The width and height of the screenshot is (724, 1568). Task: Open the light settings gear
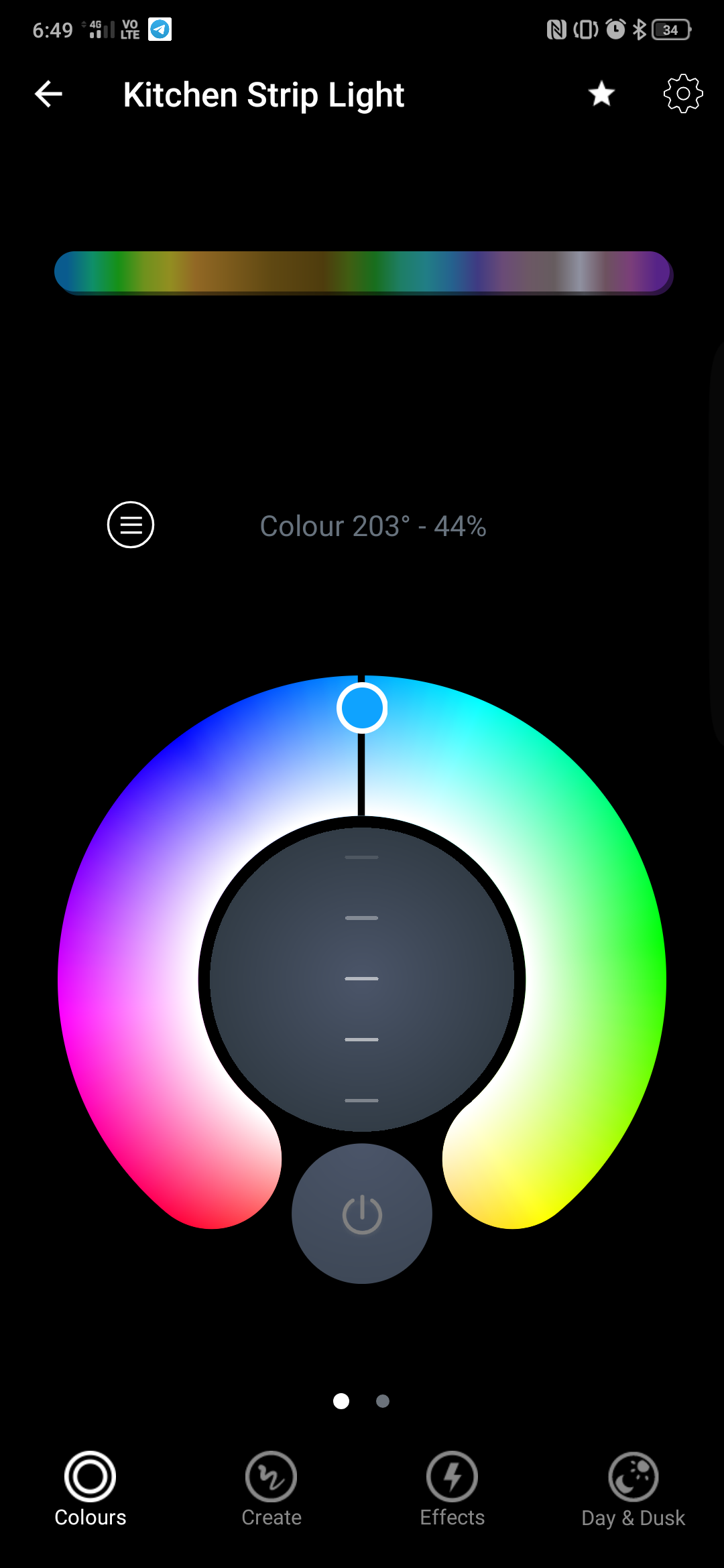[683, 94]
